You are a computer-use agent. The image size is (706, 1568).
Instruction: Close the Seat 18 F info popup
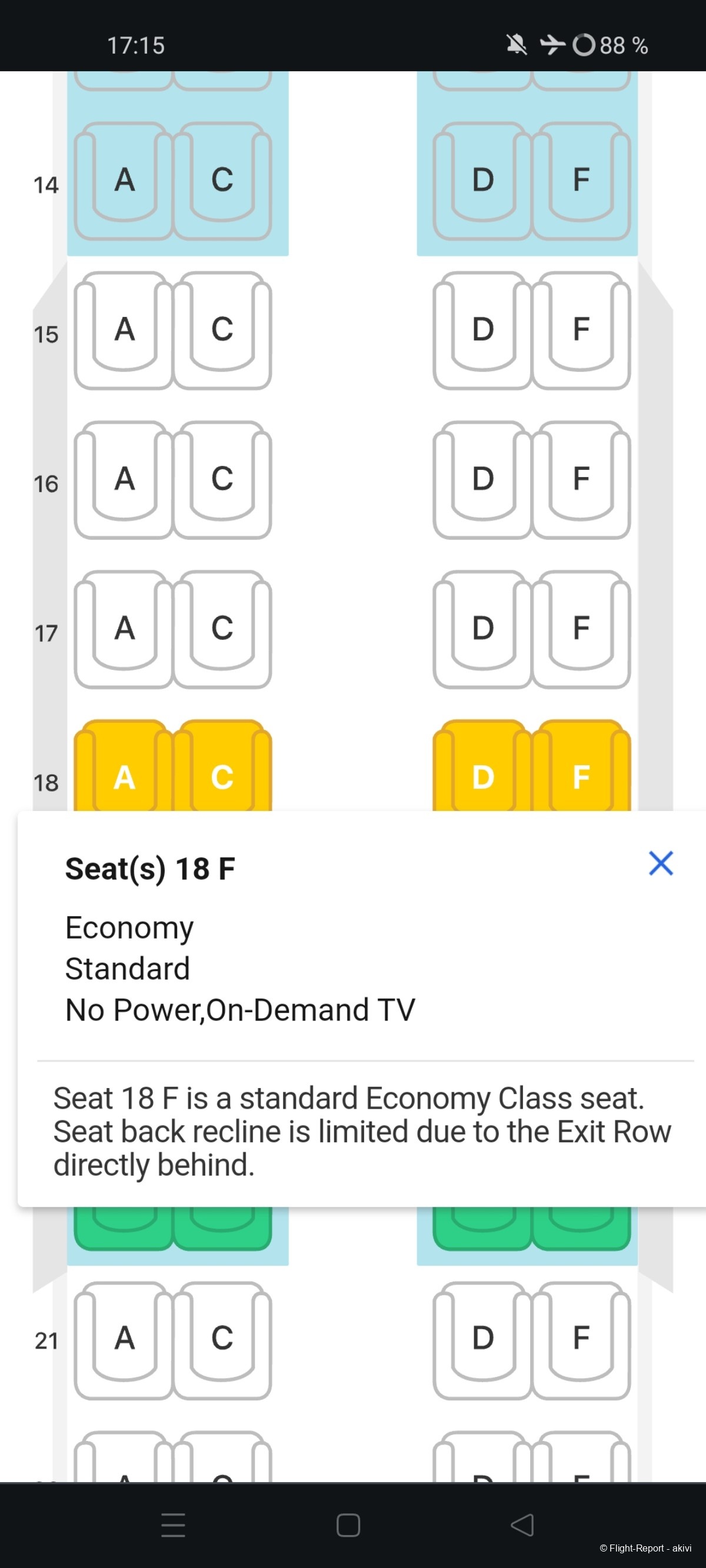click(660, 863)
